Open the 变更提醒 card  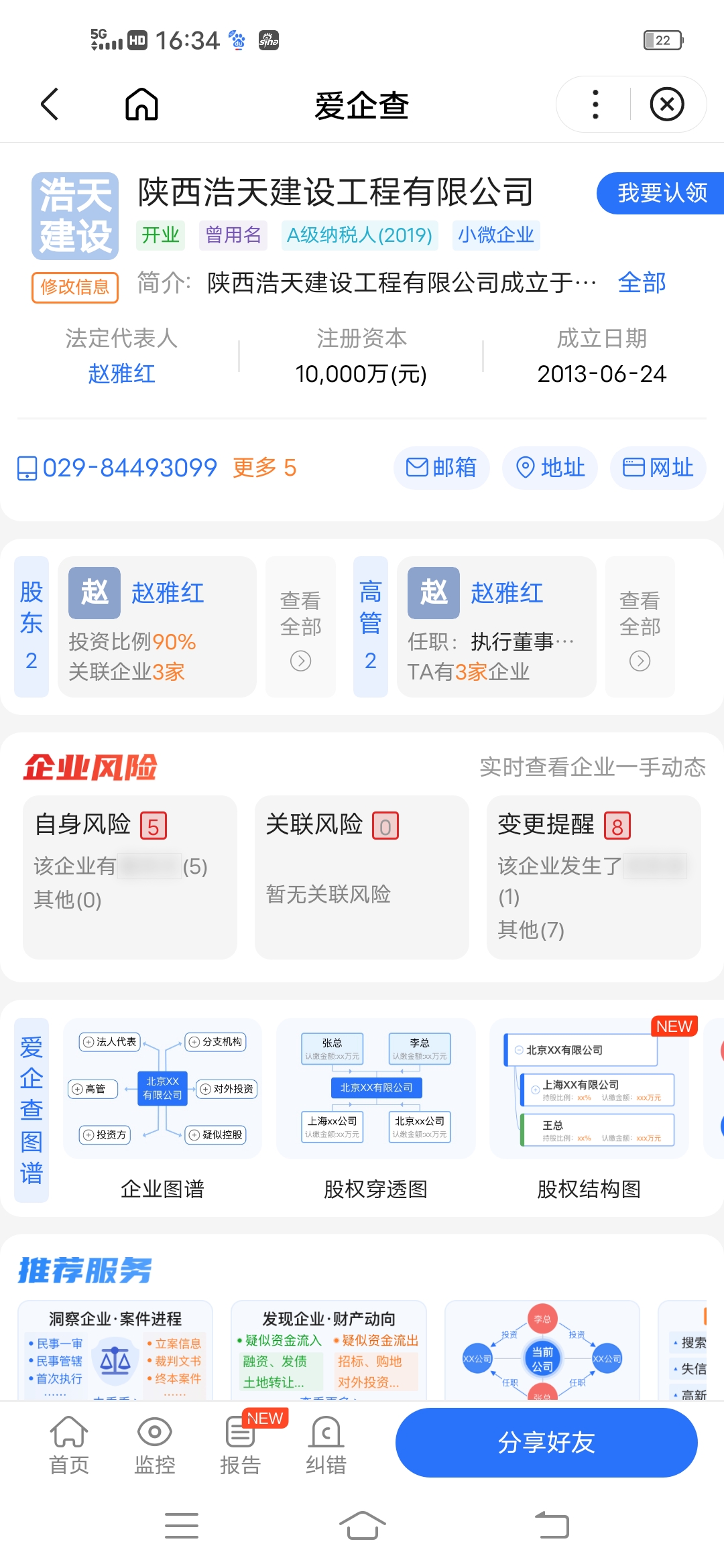click(x=594, y=877)
